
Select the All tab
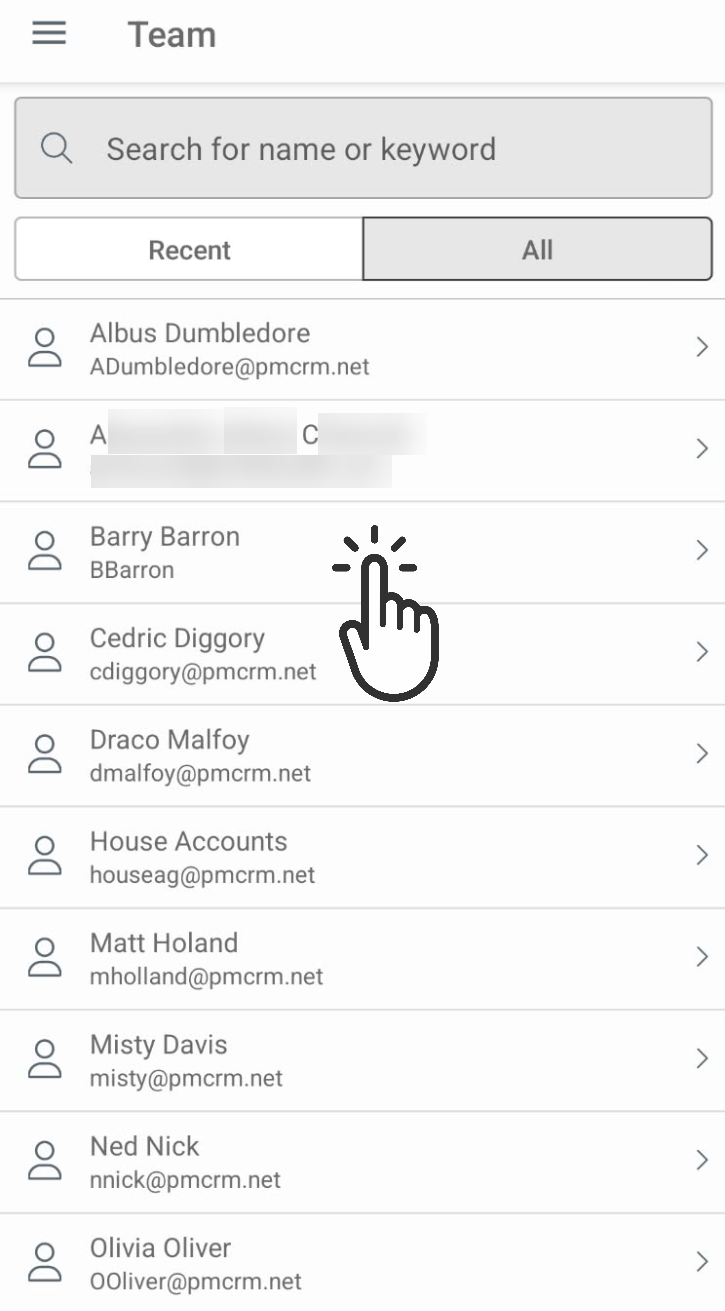click(537, 249)
